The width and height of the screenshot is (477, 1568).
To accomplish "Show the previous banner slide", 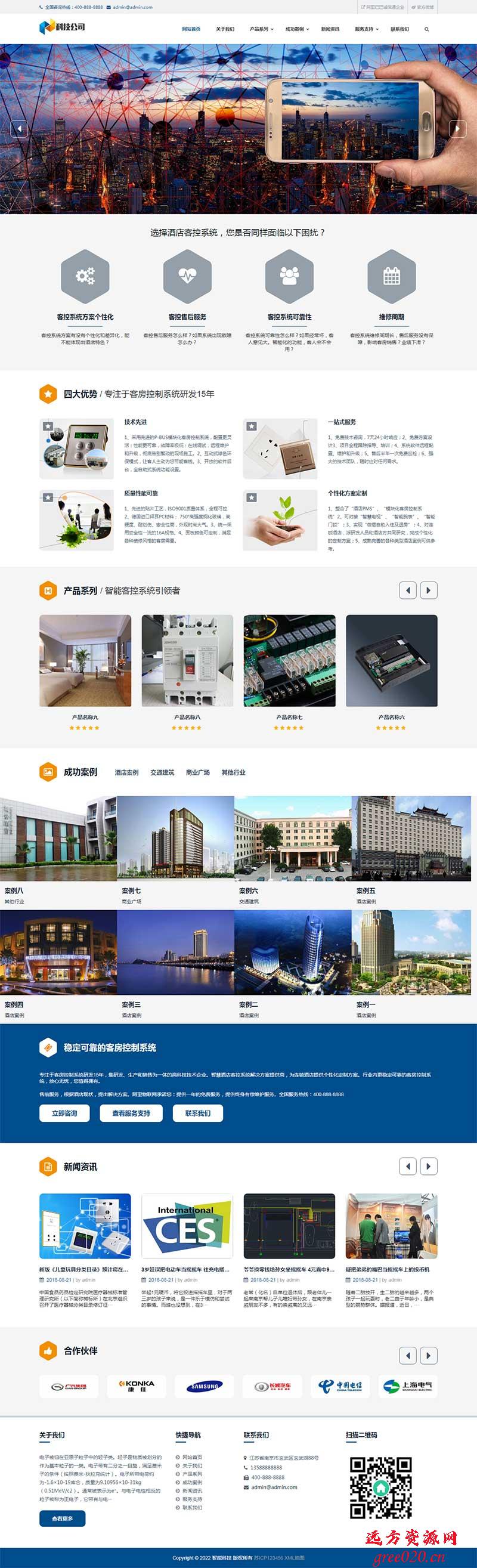I will coord(20,128).
